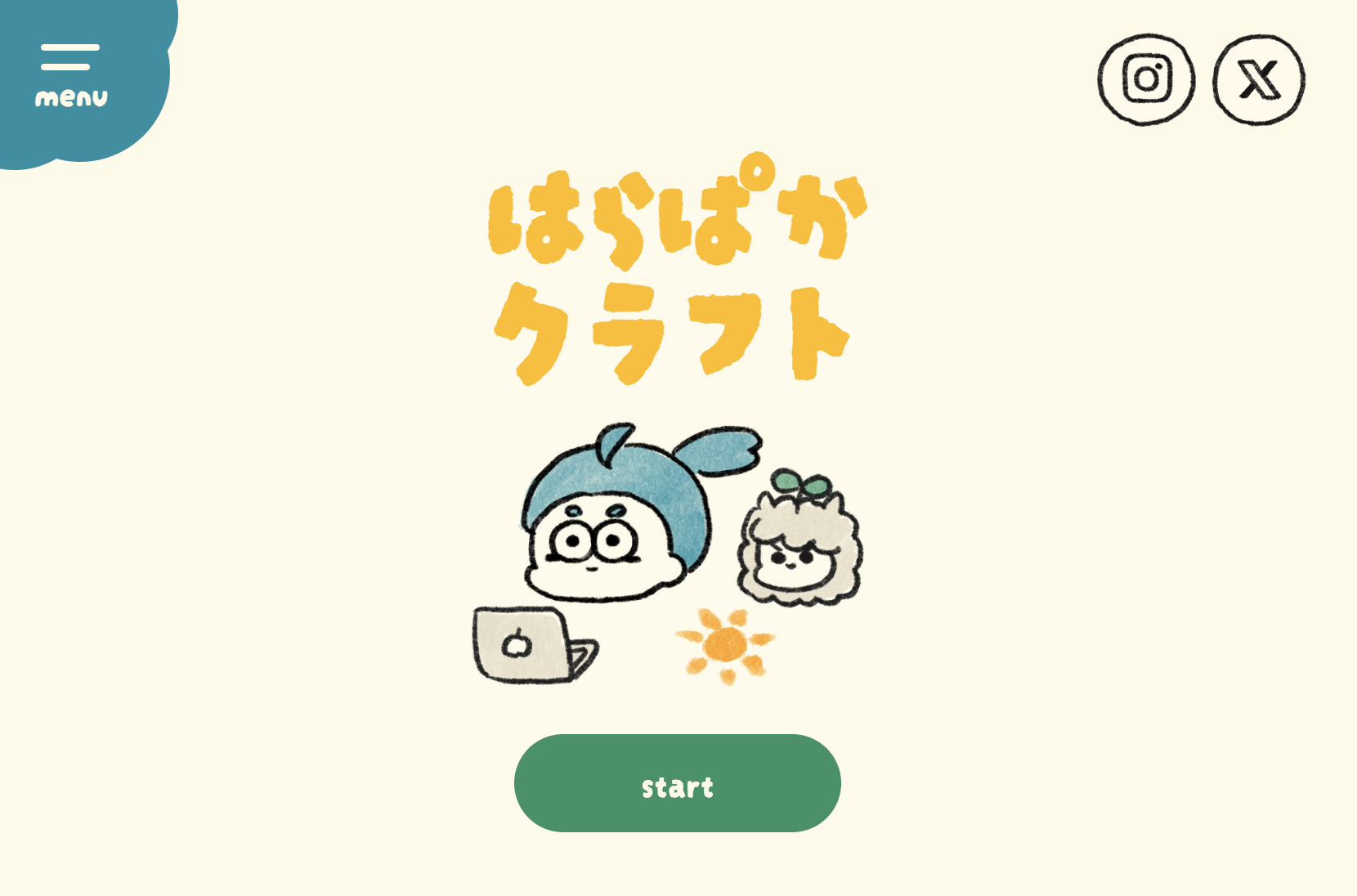Open the X social link
Viewport: 1357px width, 896px height.
[x=1259, y=79]
